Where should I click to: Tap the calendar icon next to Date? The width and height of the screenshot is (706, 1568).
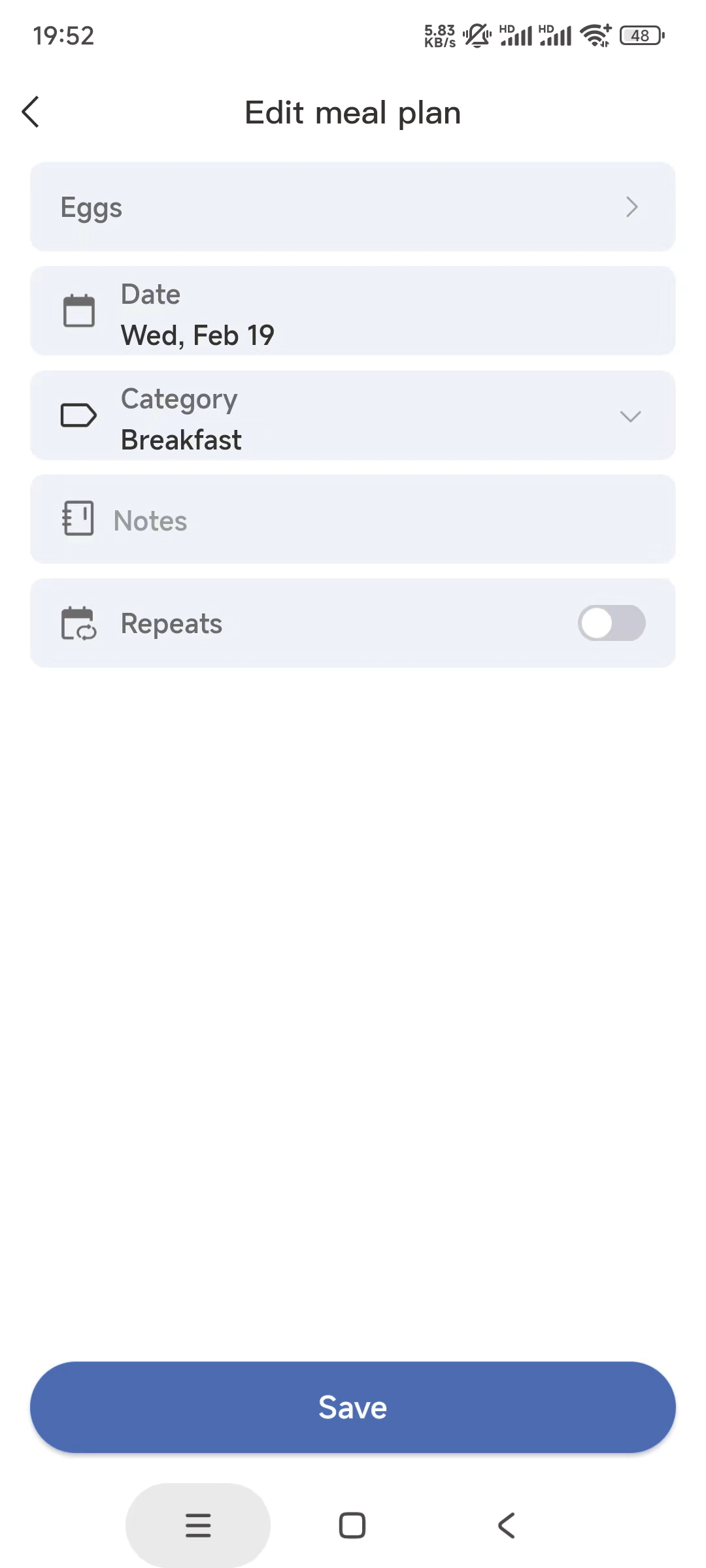point(78,312)
